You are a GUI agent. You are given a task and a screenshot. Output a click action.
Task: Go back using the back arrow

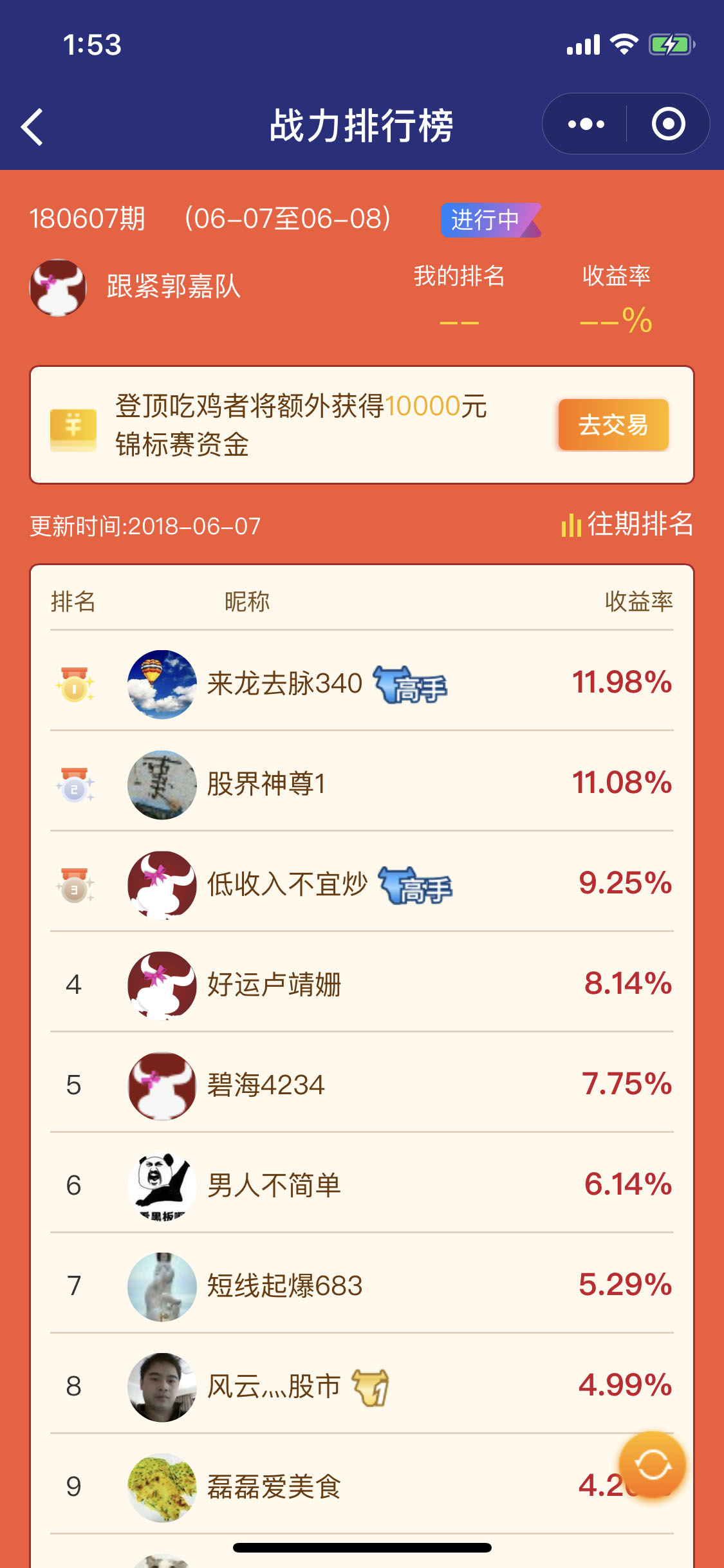[x=32, y=126]
